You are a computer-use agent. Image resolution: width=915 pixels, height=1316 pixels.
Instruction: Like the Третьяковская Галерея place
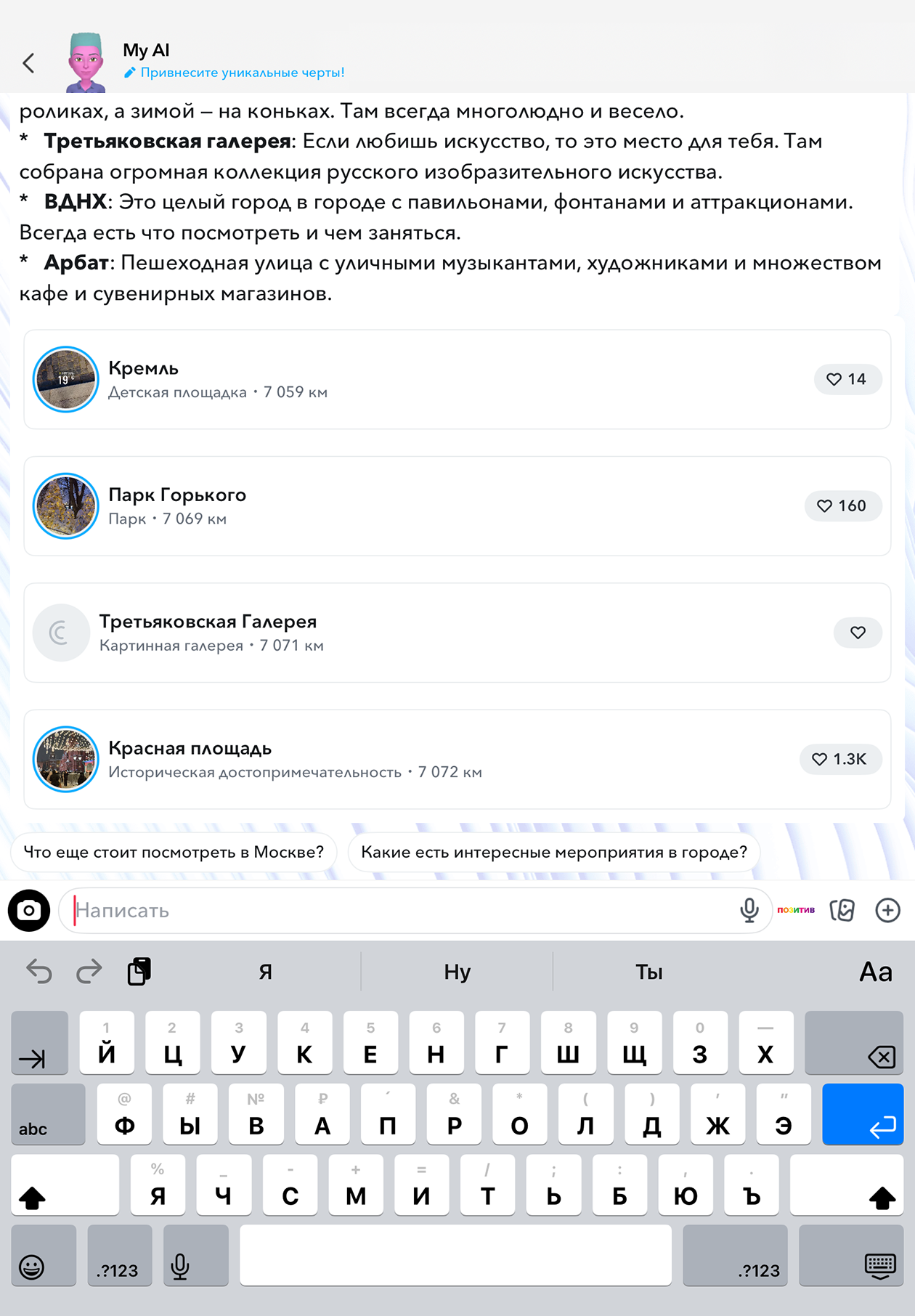click(858, 633)
